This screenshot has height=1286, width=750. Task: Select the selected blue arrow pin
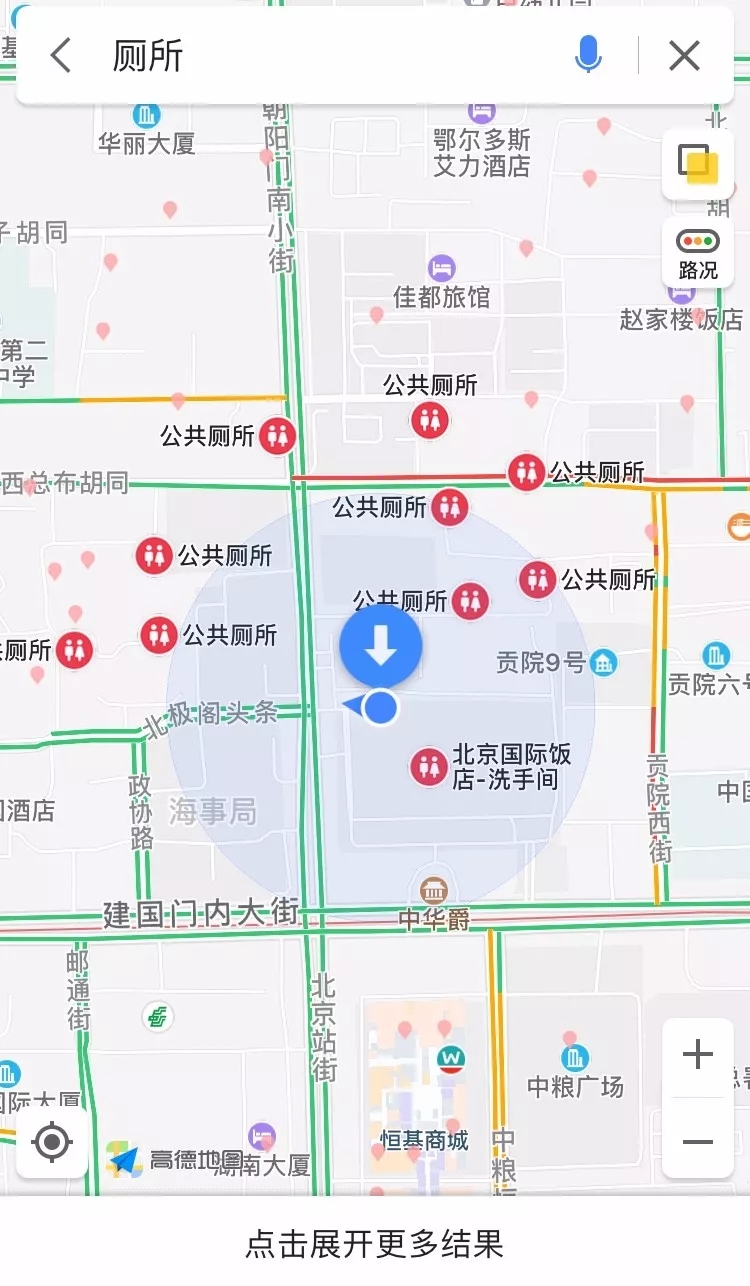[x=380, y=646]
